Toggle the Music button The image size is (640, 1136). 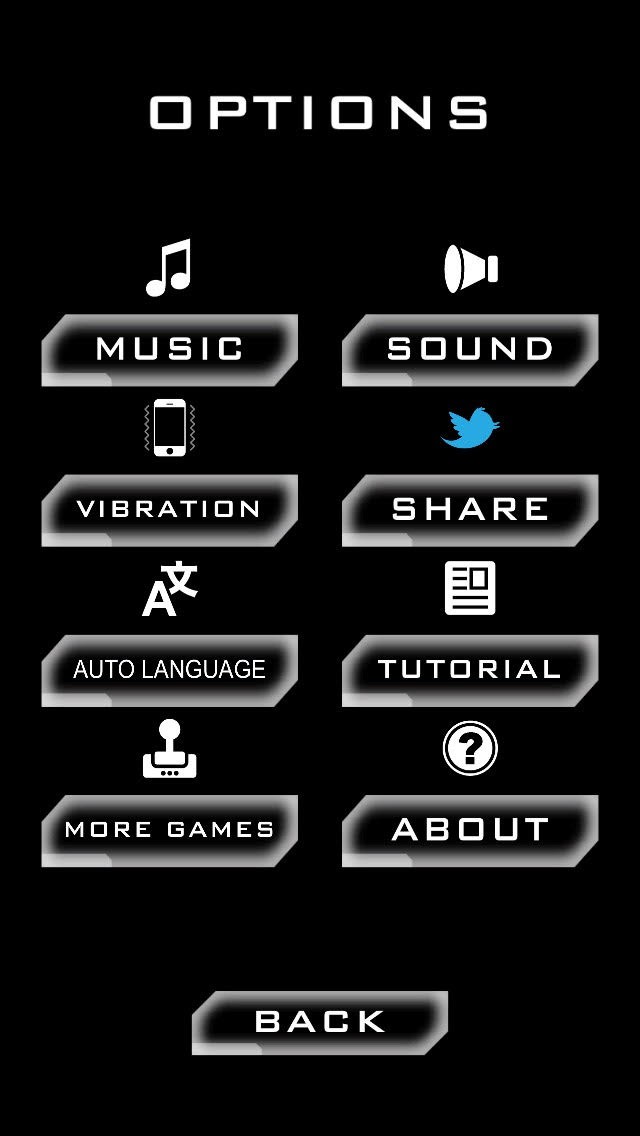(170, 349)
